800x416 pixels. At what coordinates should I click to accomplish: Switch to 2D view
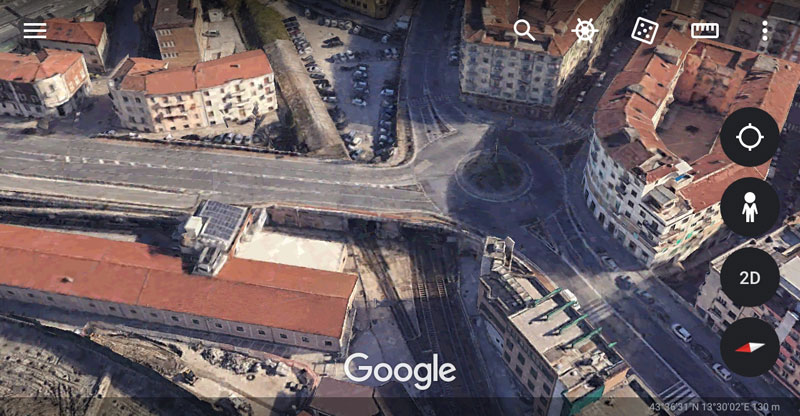[750, 277]
